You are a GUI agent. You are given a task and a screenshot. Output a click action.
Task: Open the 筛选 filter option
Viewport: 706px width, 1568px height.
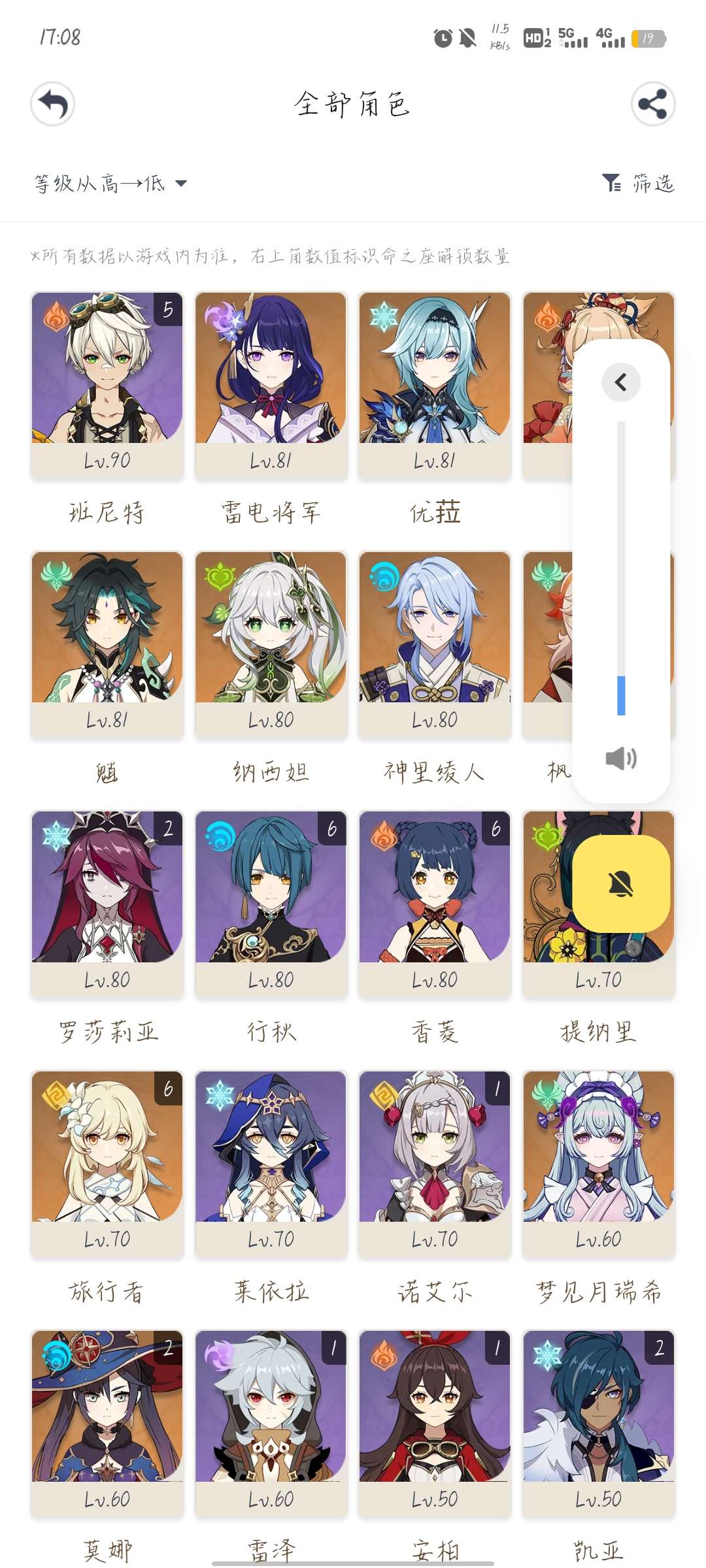pos(638,184)
